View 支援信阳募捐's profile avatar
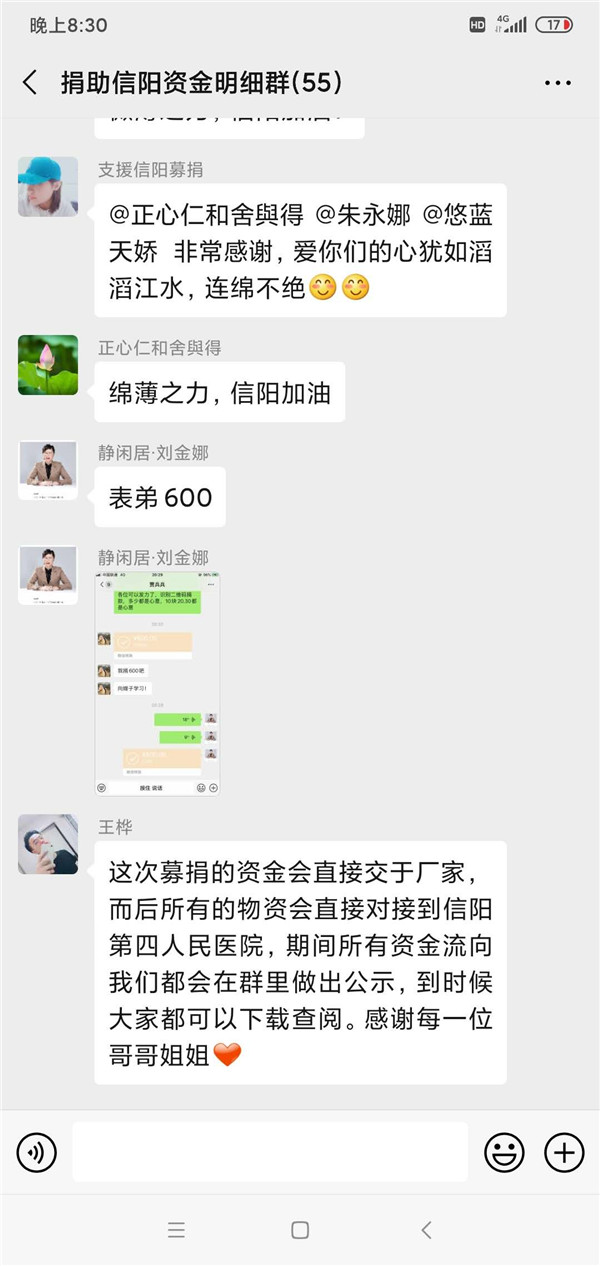 (48, 187)
